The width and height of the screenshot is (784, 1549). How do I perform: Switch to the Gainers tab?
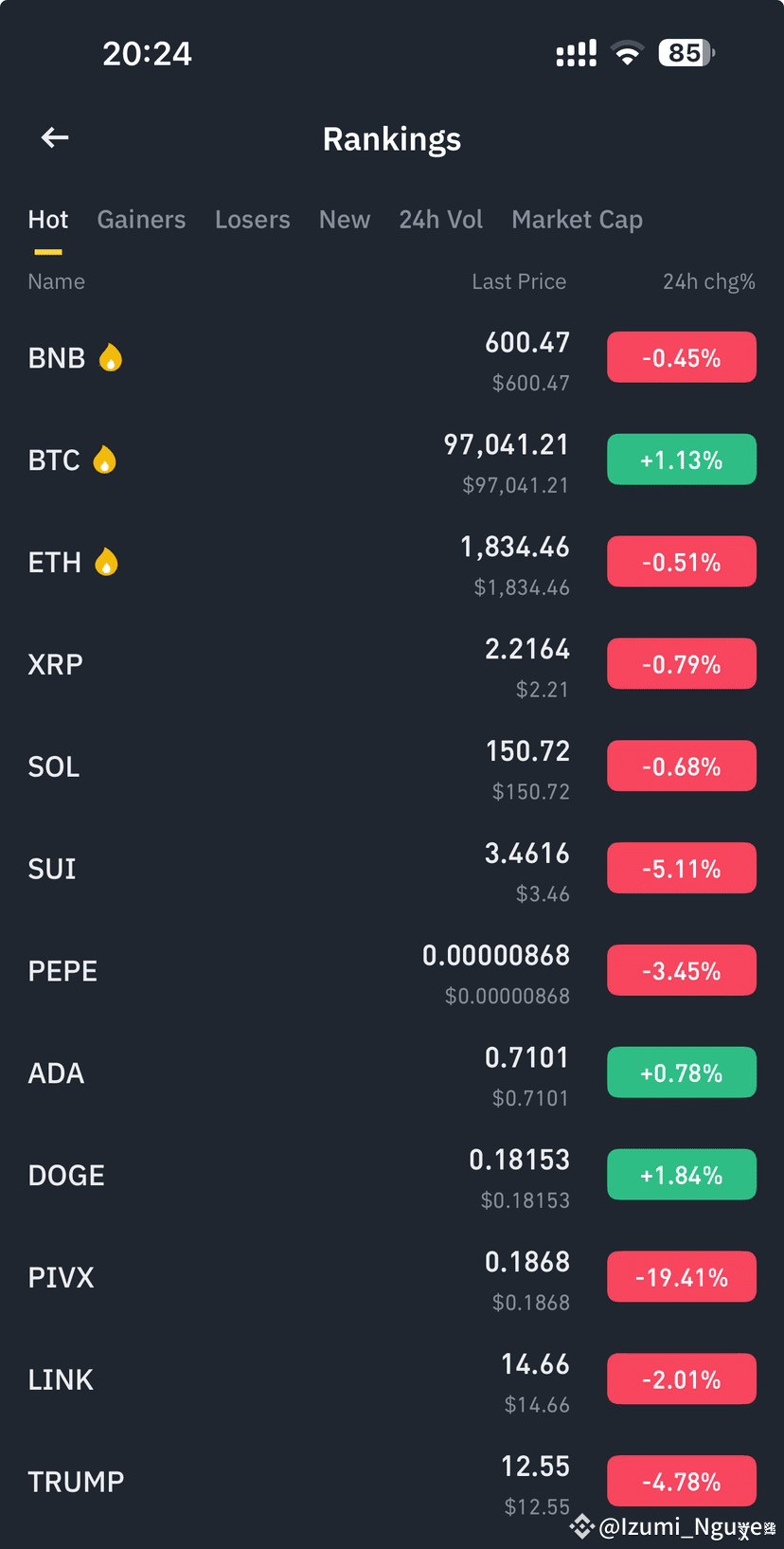point(141,219)
